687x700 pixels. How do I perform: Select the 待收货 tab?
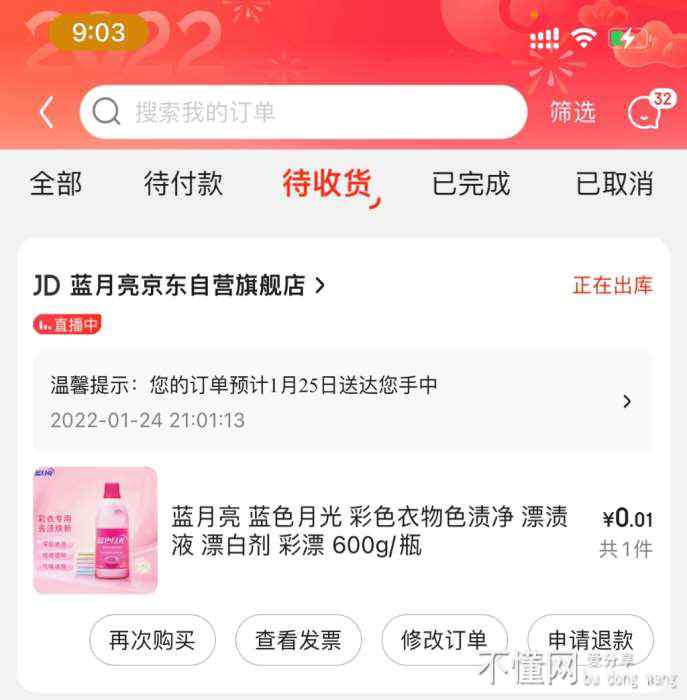click(327, 184)
